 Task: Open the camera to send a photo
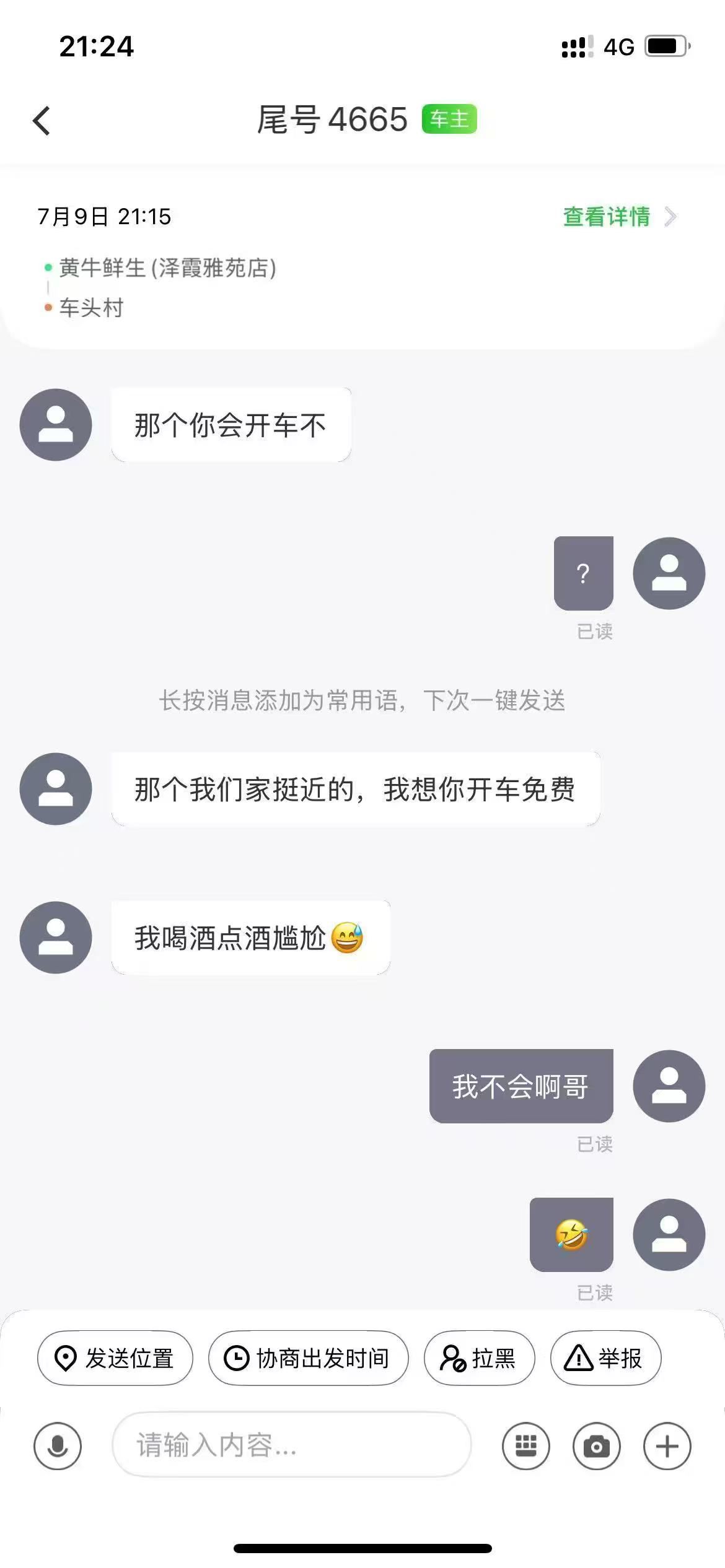[x=596, y=1447]
